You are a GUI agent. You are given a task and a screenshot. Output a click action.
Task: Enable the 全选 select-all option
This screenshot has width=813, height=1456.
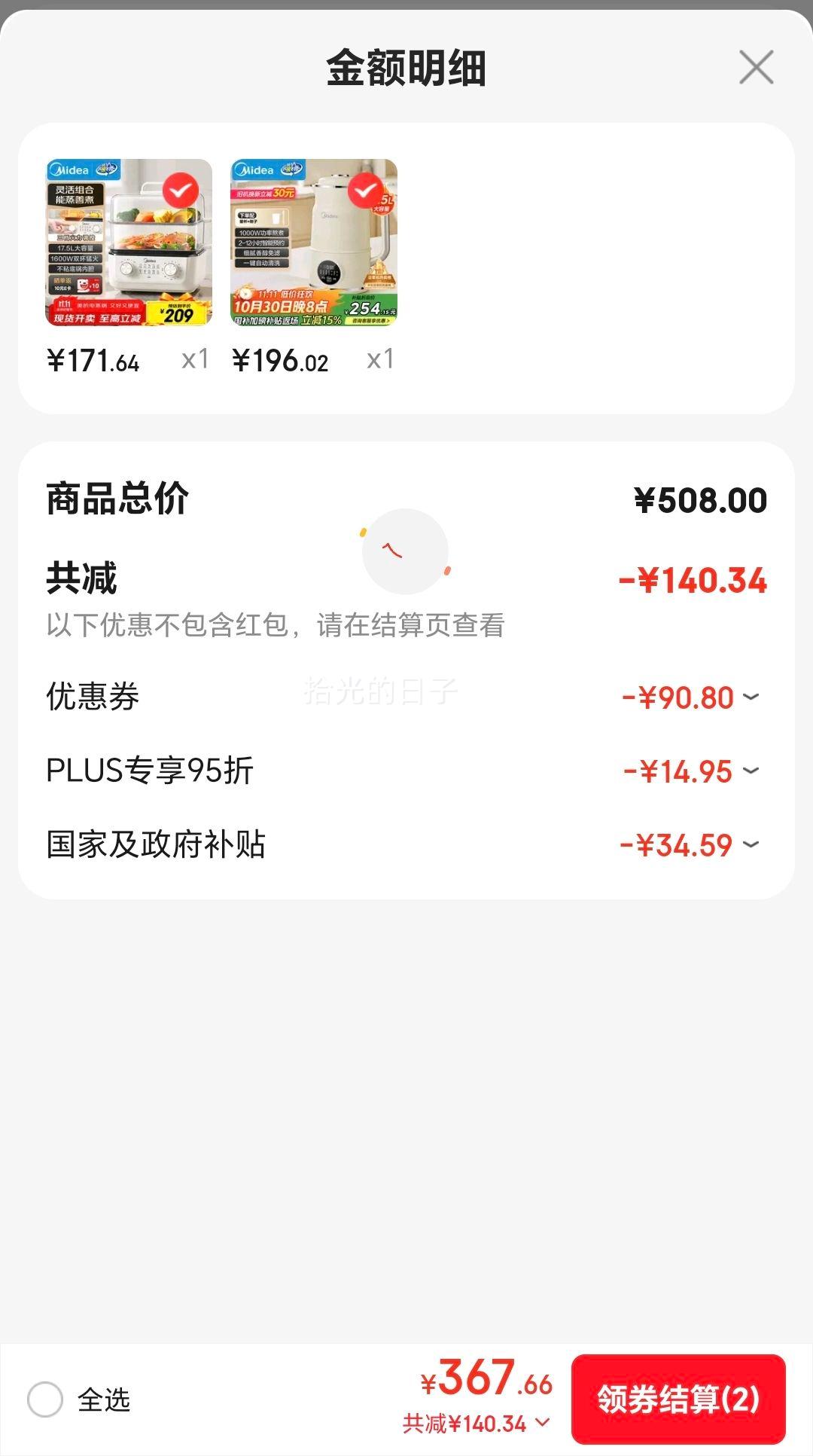tap(47, 1396)
